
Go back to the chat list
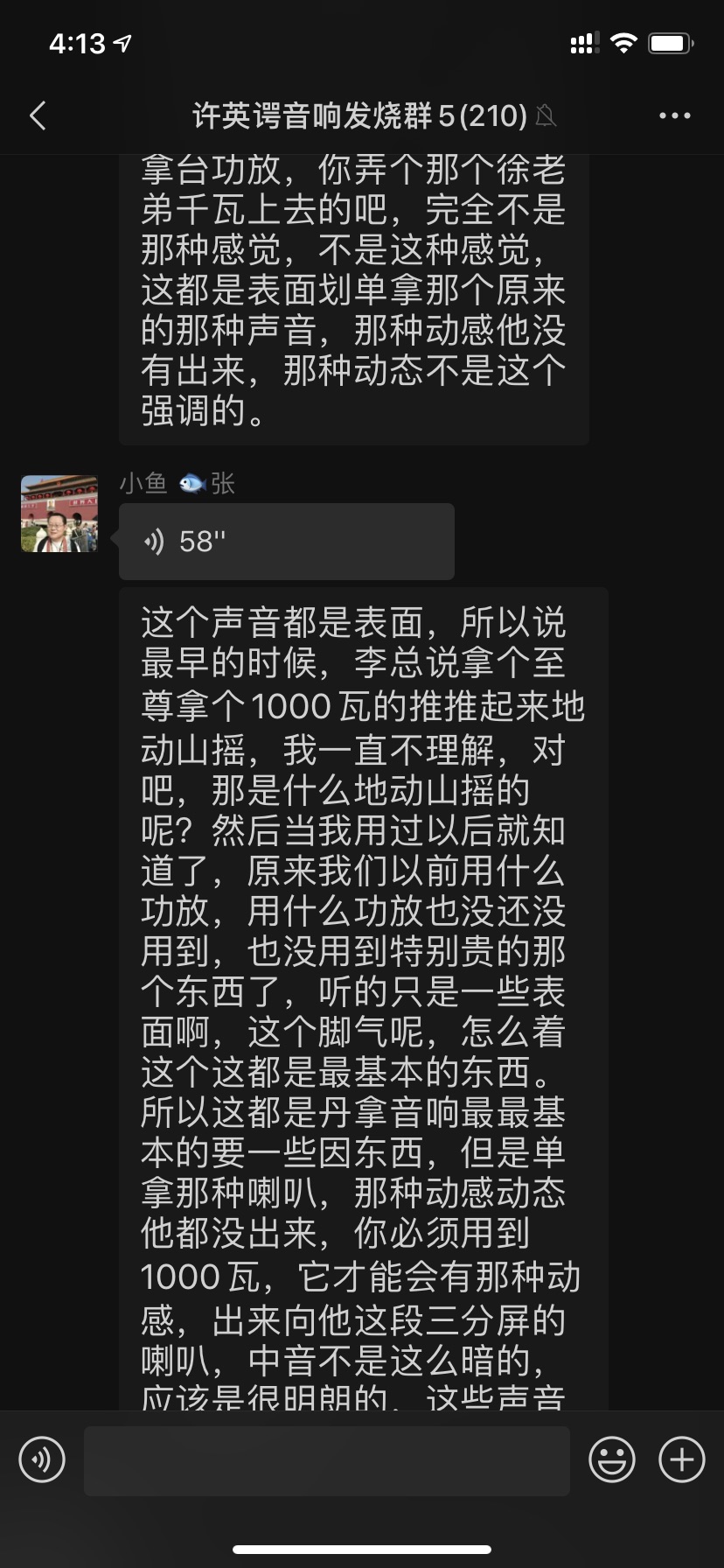(38, 115)
